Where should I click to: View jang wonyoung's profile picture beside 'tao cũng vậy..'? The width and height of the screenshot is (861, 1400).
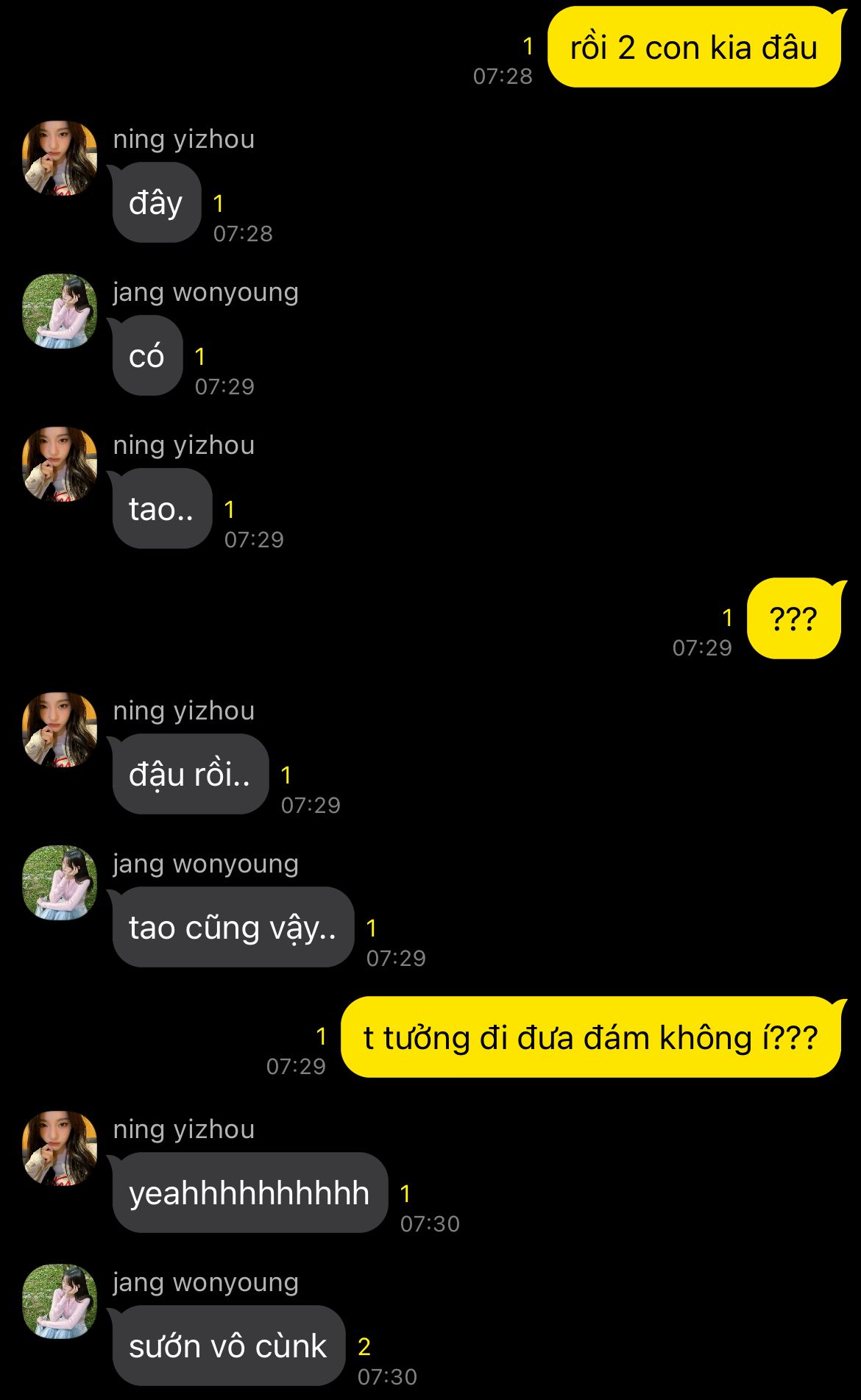[60, 883]
